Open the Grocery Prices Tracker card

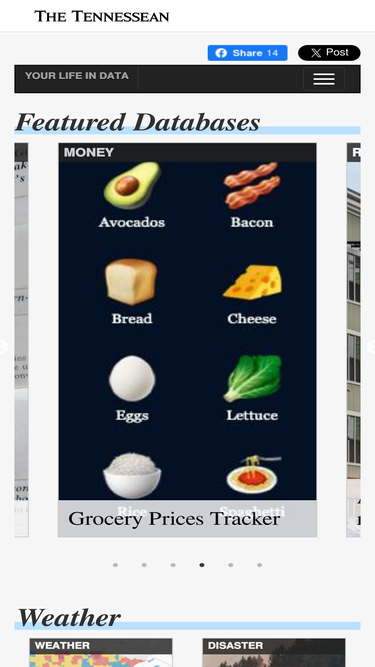point(187,340)
